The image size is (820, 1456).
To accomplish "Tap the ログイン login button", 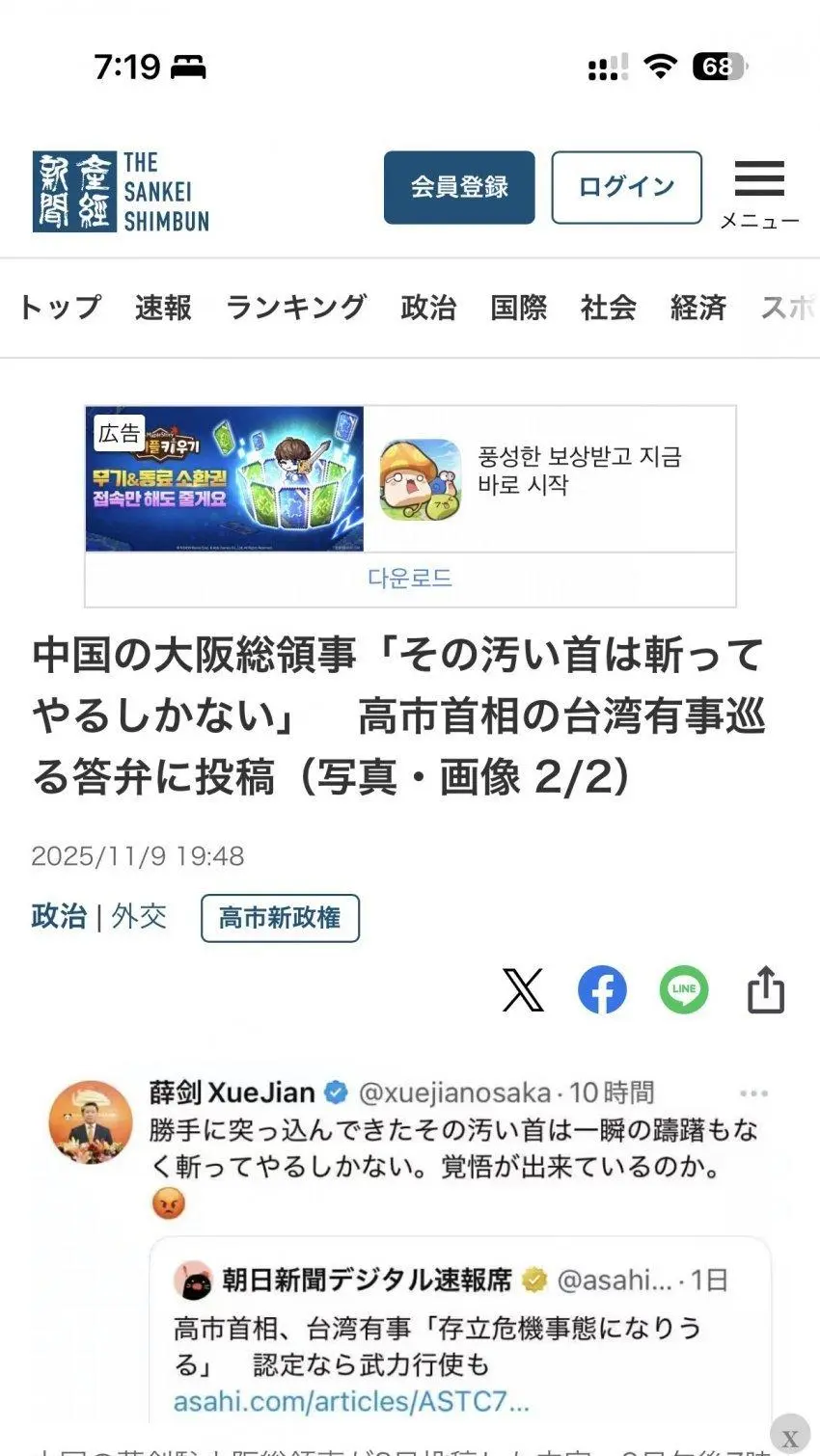I will pyautogui.click(x=626, y=187).
